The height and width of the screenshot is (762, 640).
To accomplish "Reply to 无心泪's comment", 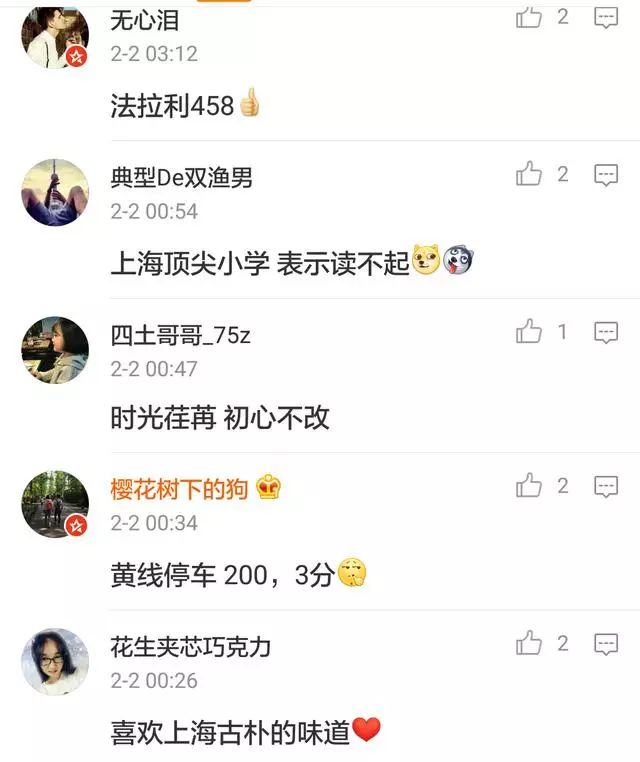I will [606, 17].
